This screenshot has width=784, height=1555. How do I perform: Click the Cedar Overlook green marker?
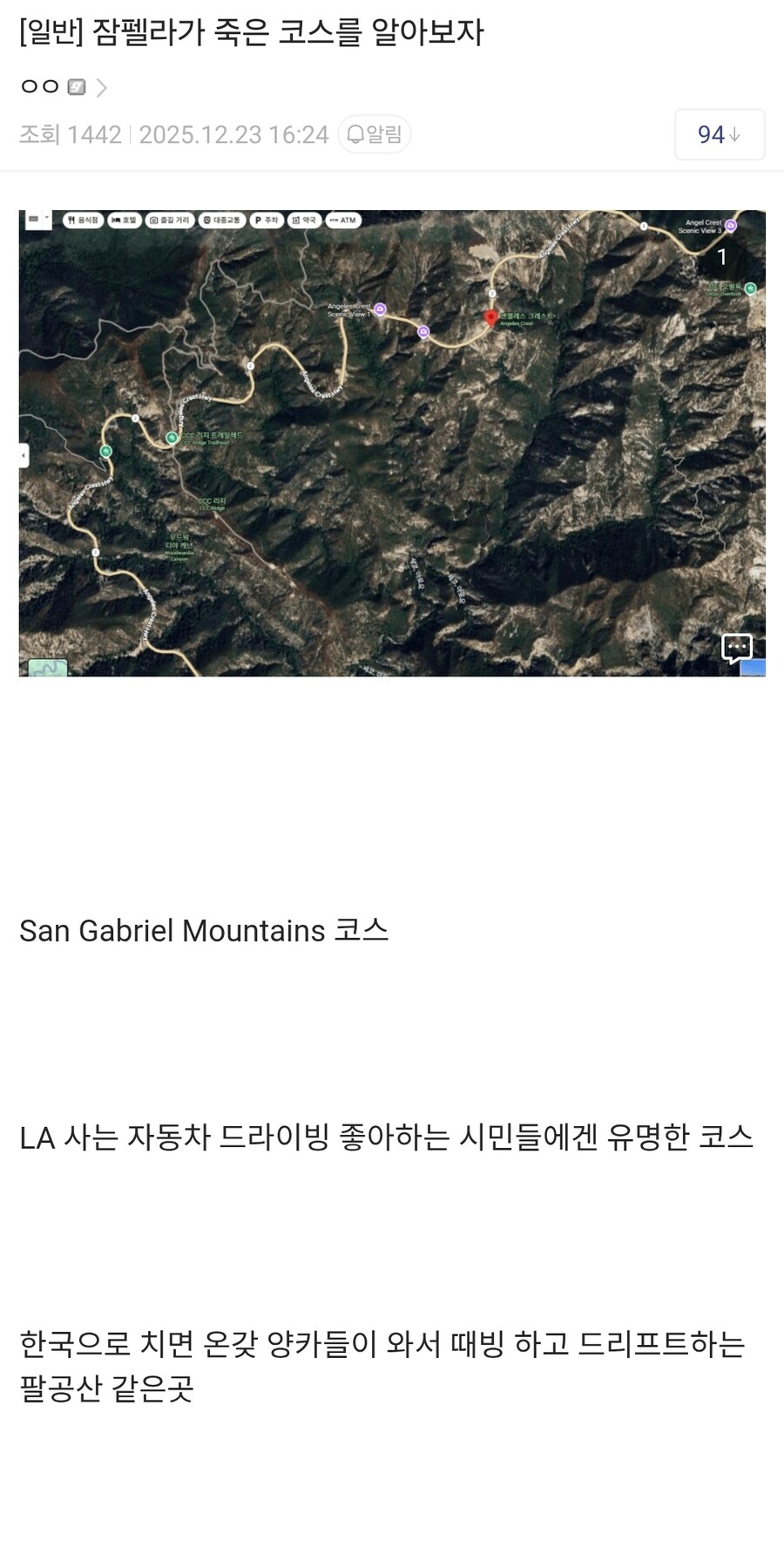coord(750,289)
